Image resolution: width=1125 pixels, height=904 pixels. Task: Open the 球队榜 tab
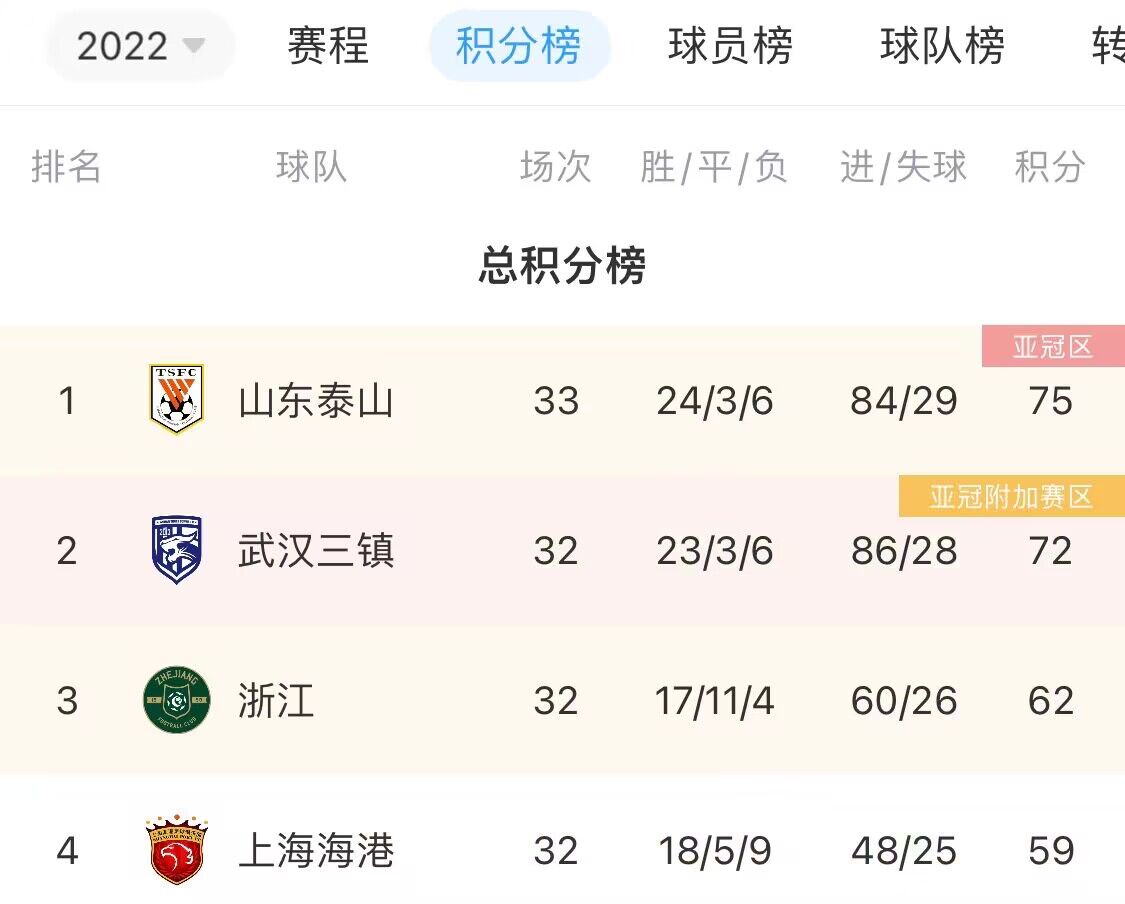pyautogui.click(x=942, y=46)
